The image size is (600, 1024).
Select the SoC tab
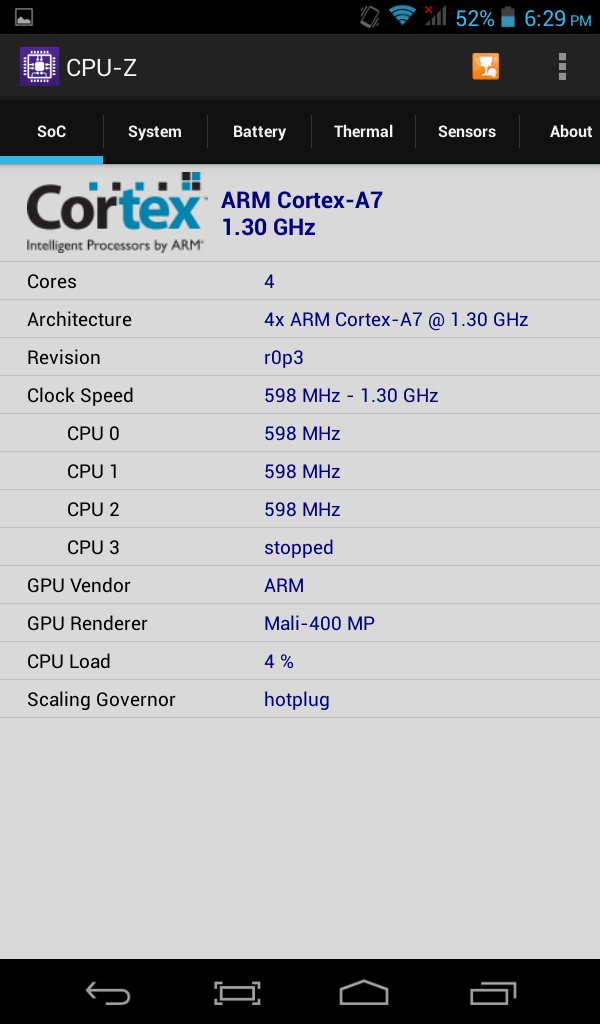51,131
